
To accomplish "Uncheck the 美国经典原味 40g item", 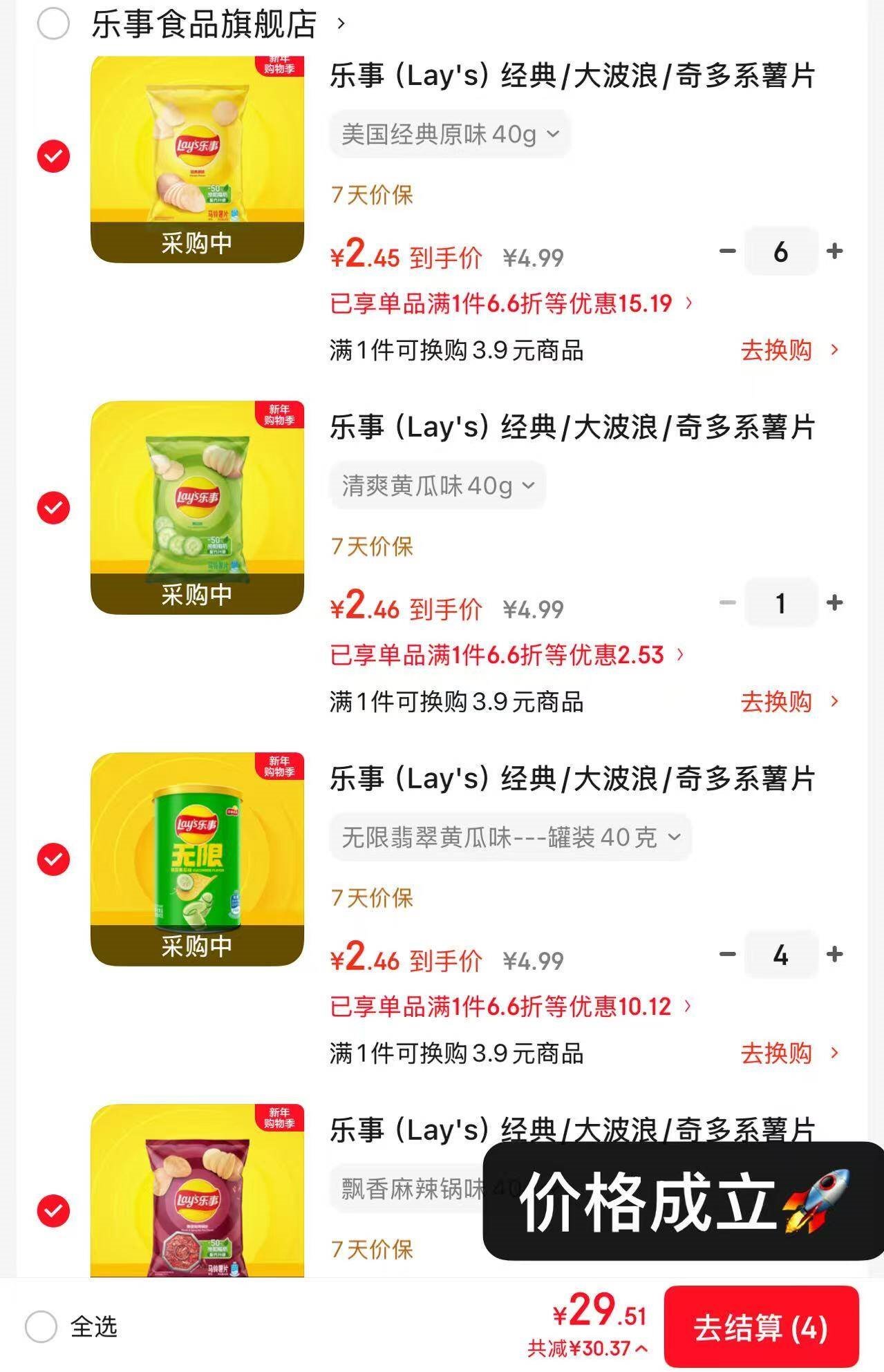I will pos(53,156).
